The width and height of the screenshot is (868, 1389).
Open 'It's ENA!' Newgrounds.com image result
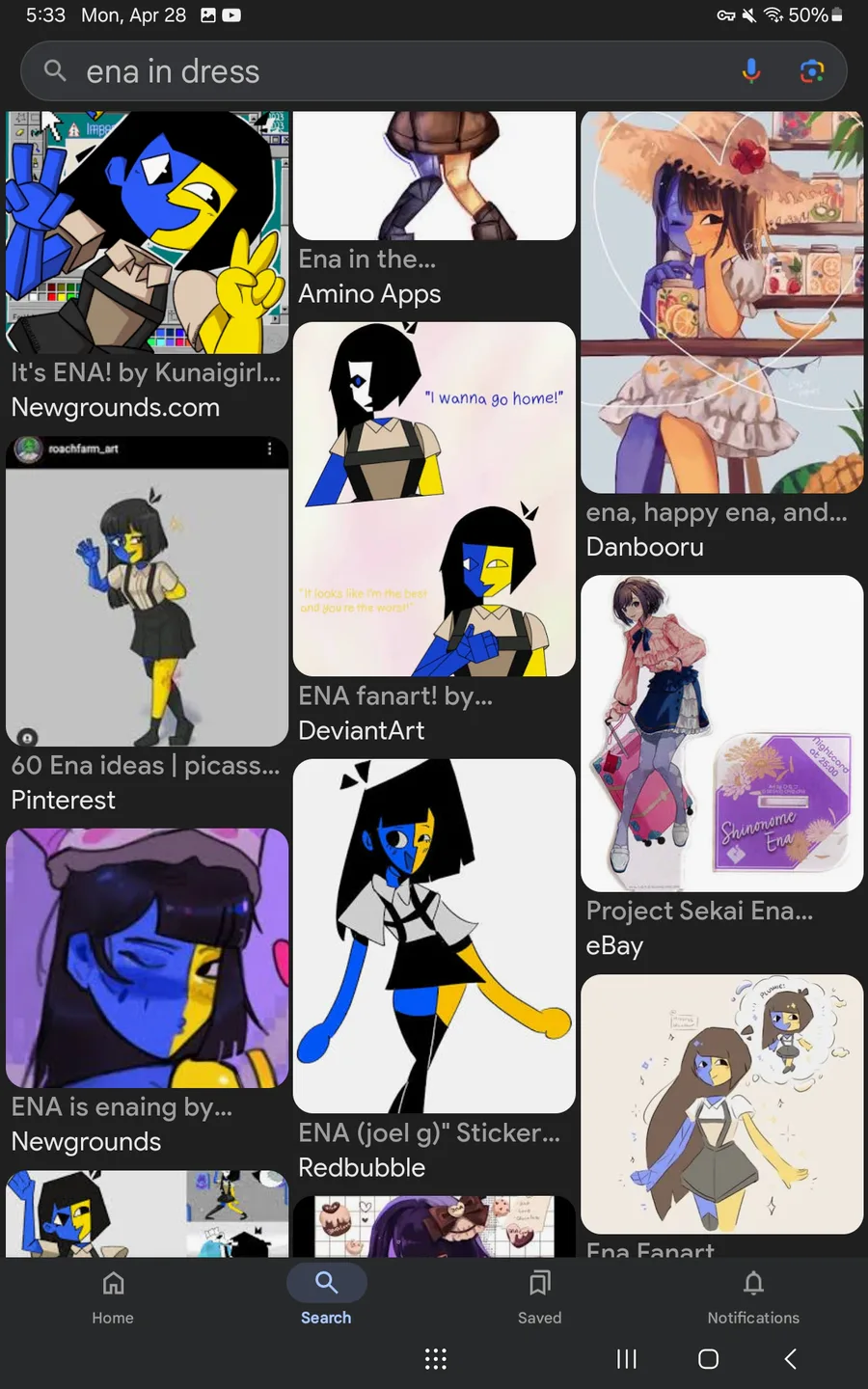tap(147, 231)
